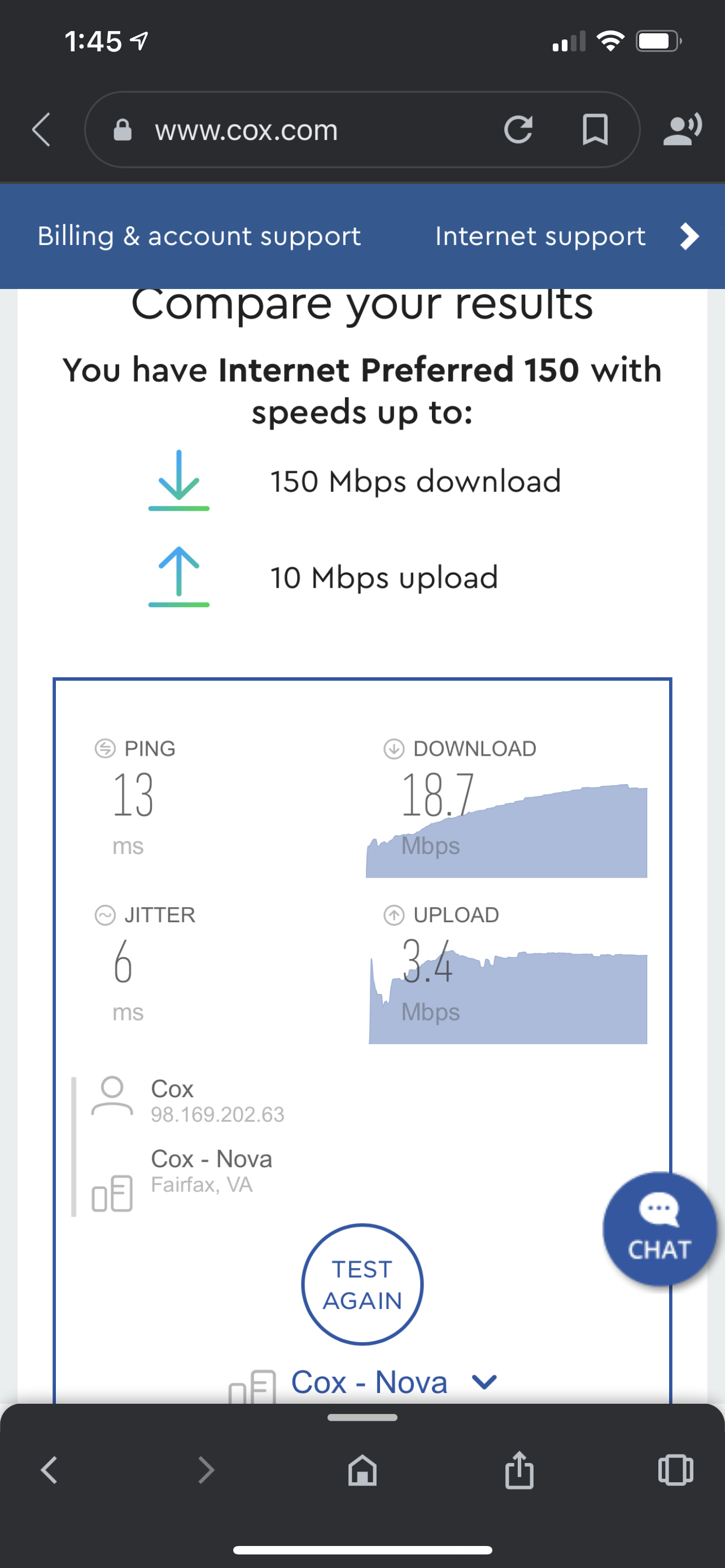The width and height of the screenshot is (725, 1568).
Task: Navigate forward in the bottom toolbar
Action: click(206, 1470)
